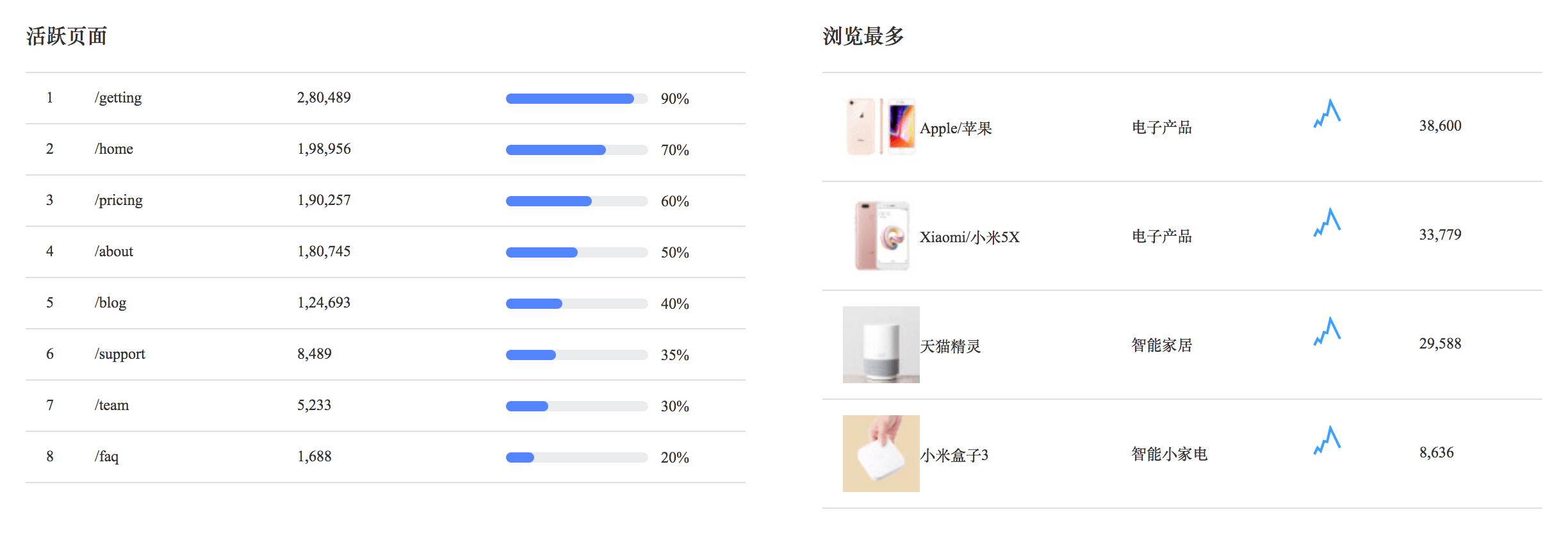The height and width of the screenshot is (560, 1568).
Task: View the 小米盒子3 product row
Action: (954, 455)
